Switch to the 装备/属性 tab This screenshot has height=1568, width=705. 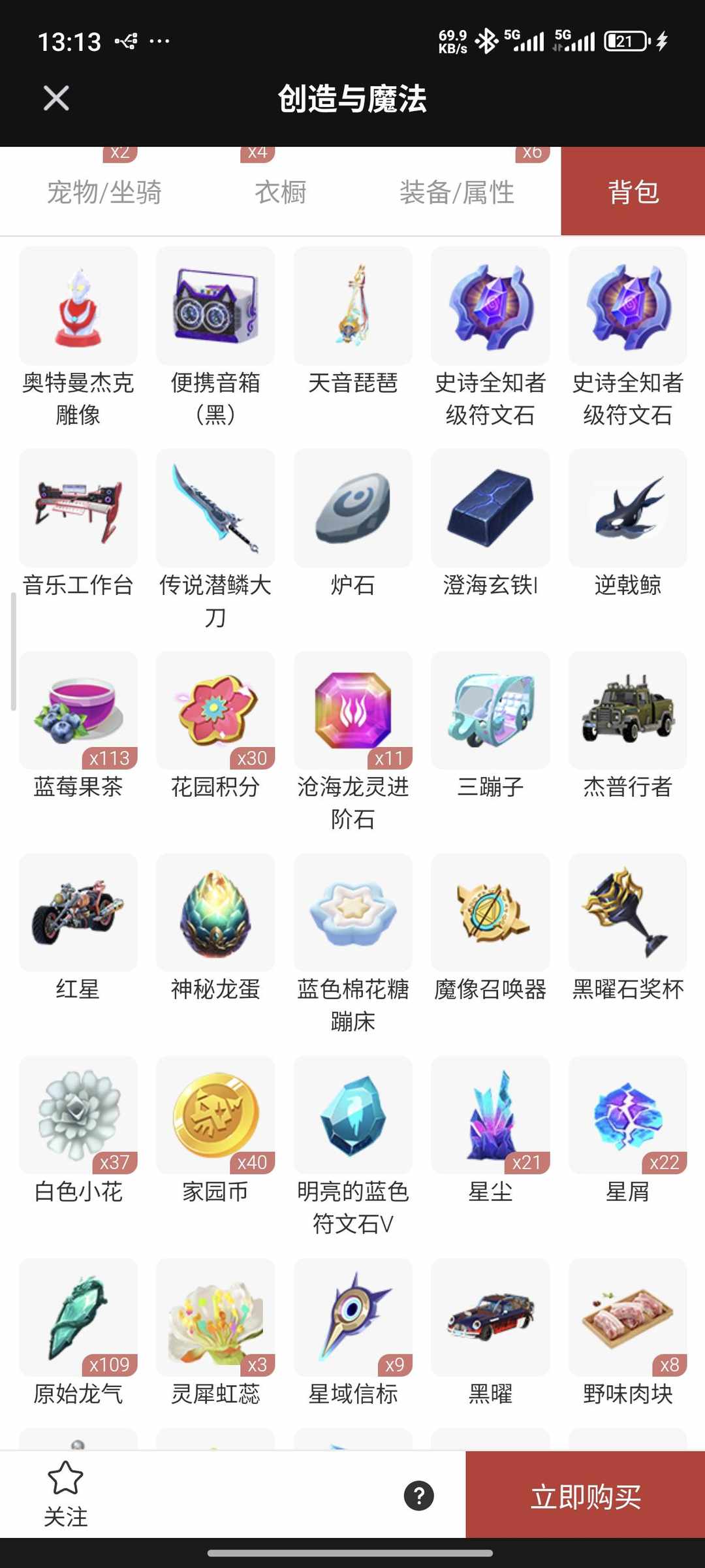click(x=456, y=192)
